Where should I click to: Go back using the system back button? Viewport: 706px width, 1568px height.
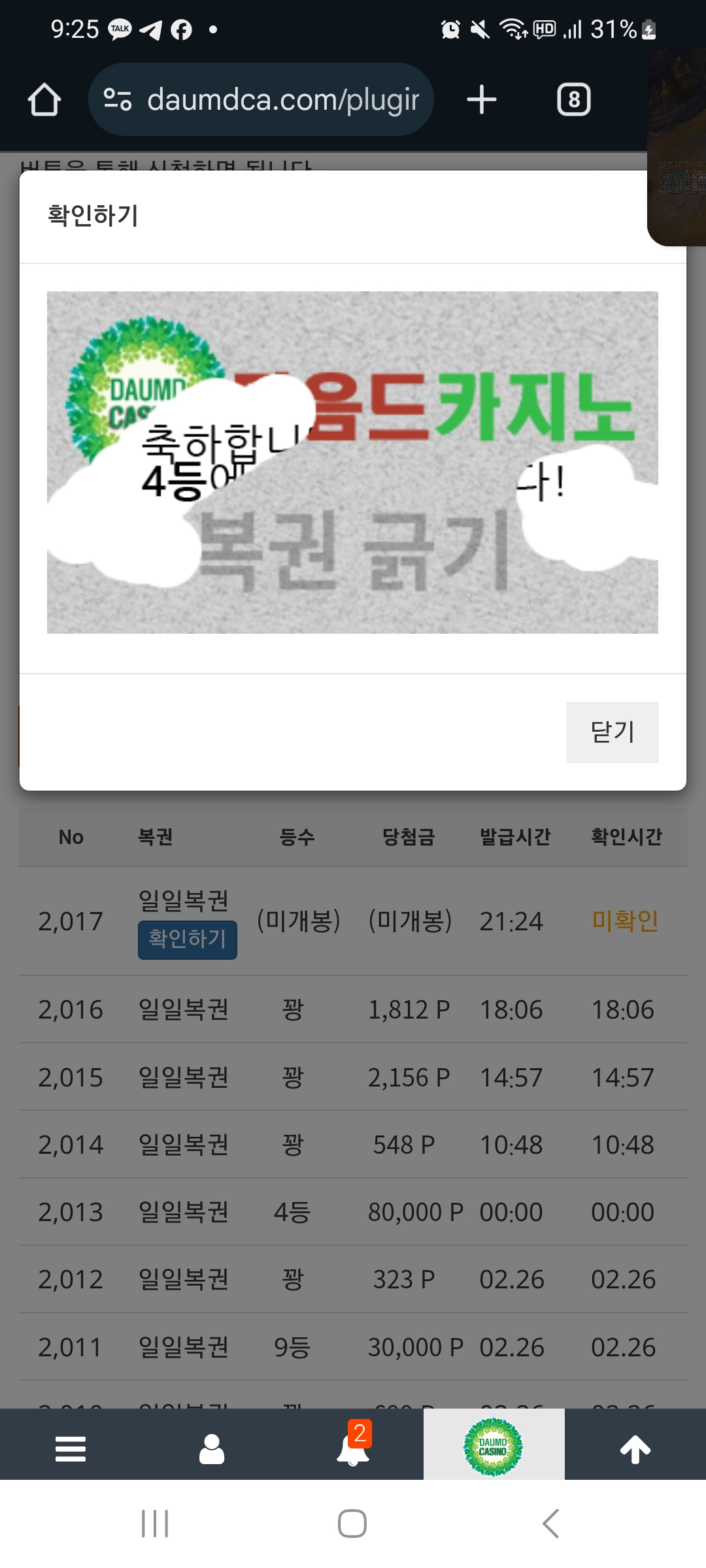[550, 1524]
